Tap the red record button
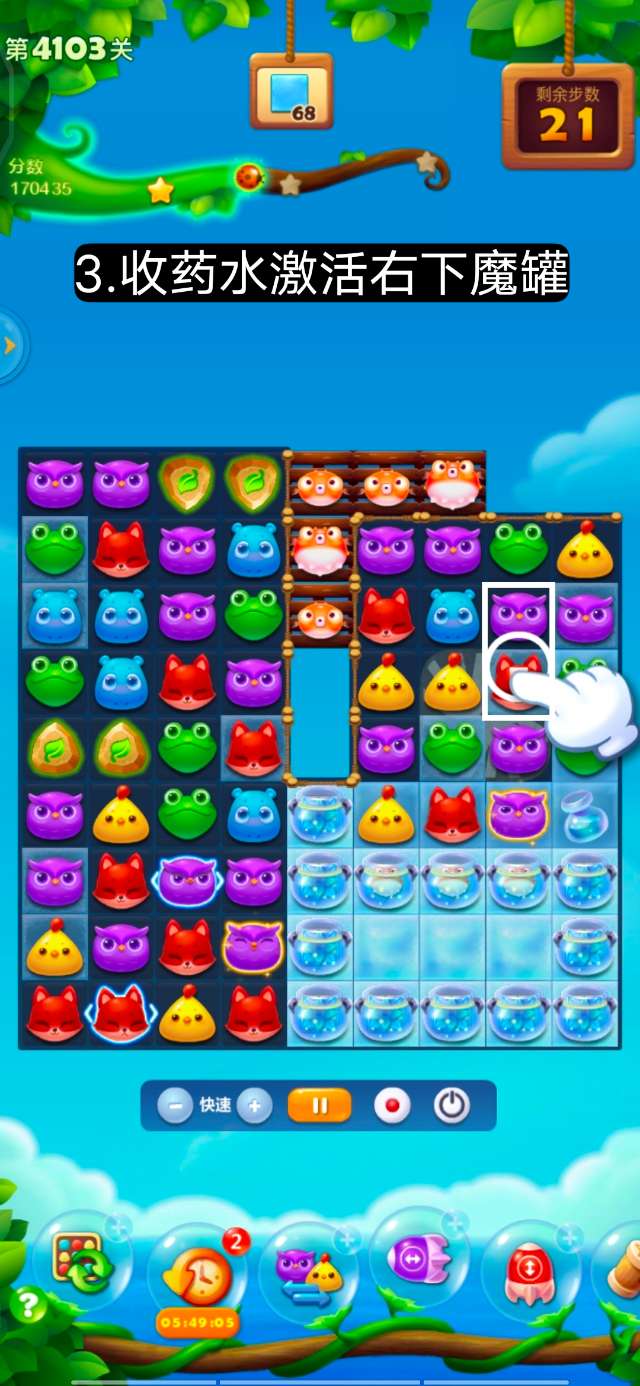This screenshot has width=640, height=1386. point(392,1106)
